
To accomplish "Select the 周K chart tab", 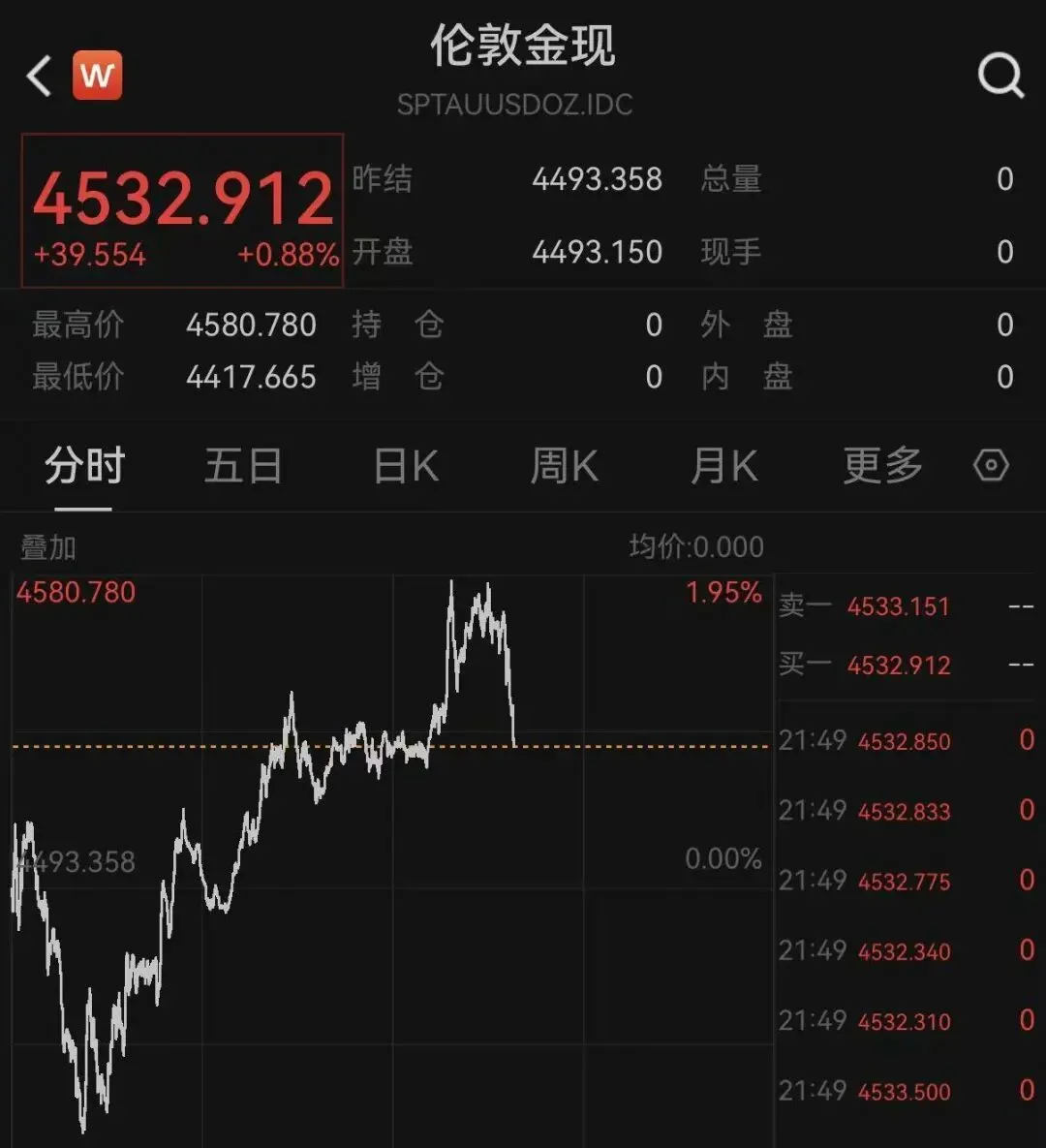I will pos(564,467).
